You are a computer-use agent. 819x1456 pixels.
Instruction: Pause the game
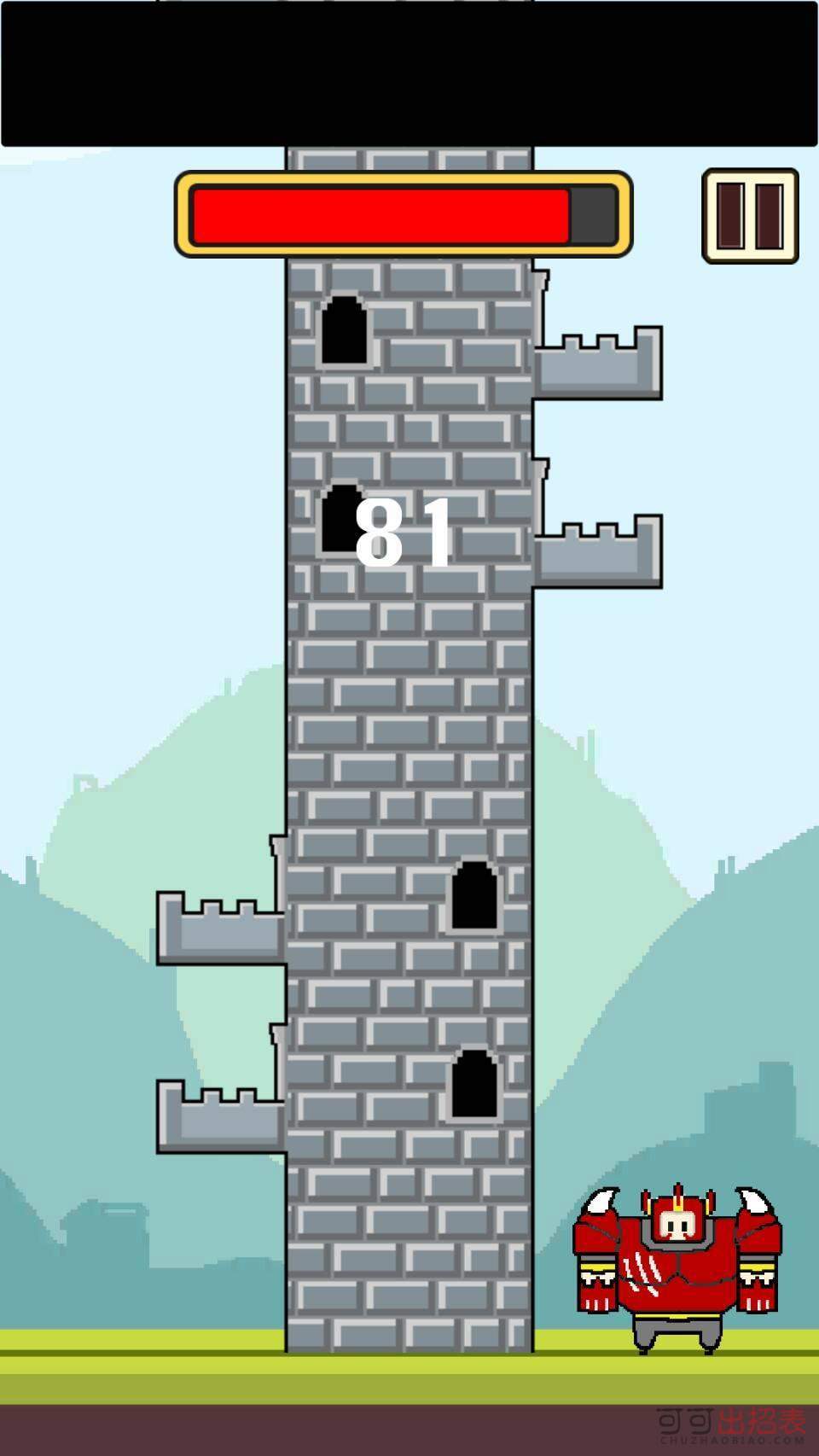(x=750, y=216)
